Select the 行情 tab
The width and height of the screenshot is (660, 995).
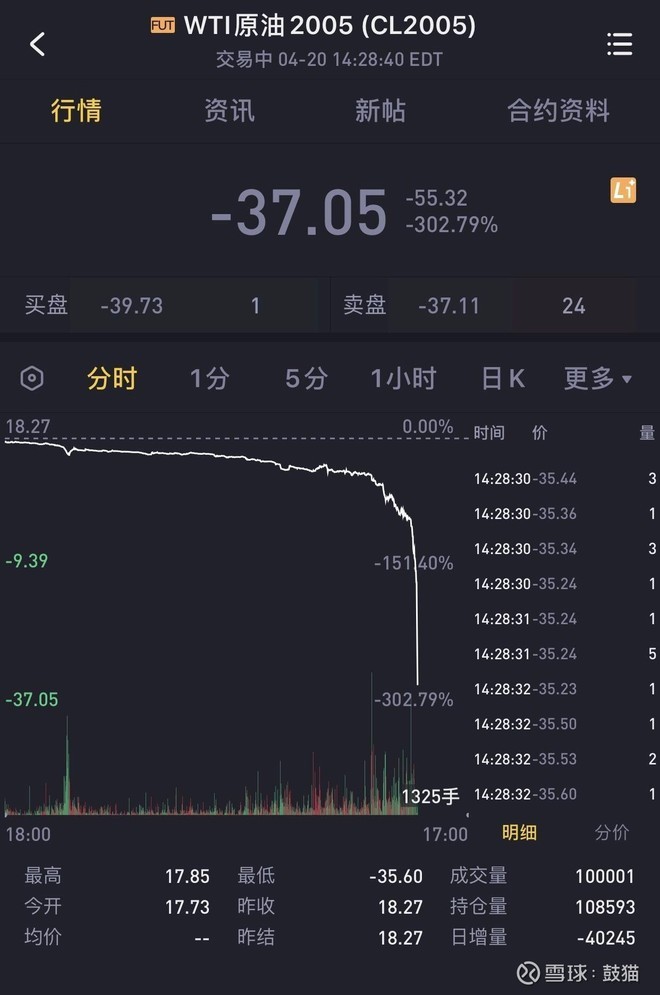(x=76, y=110)
